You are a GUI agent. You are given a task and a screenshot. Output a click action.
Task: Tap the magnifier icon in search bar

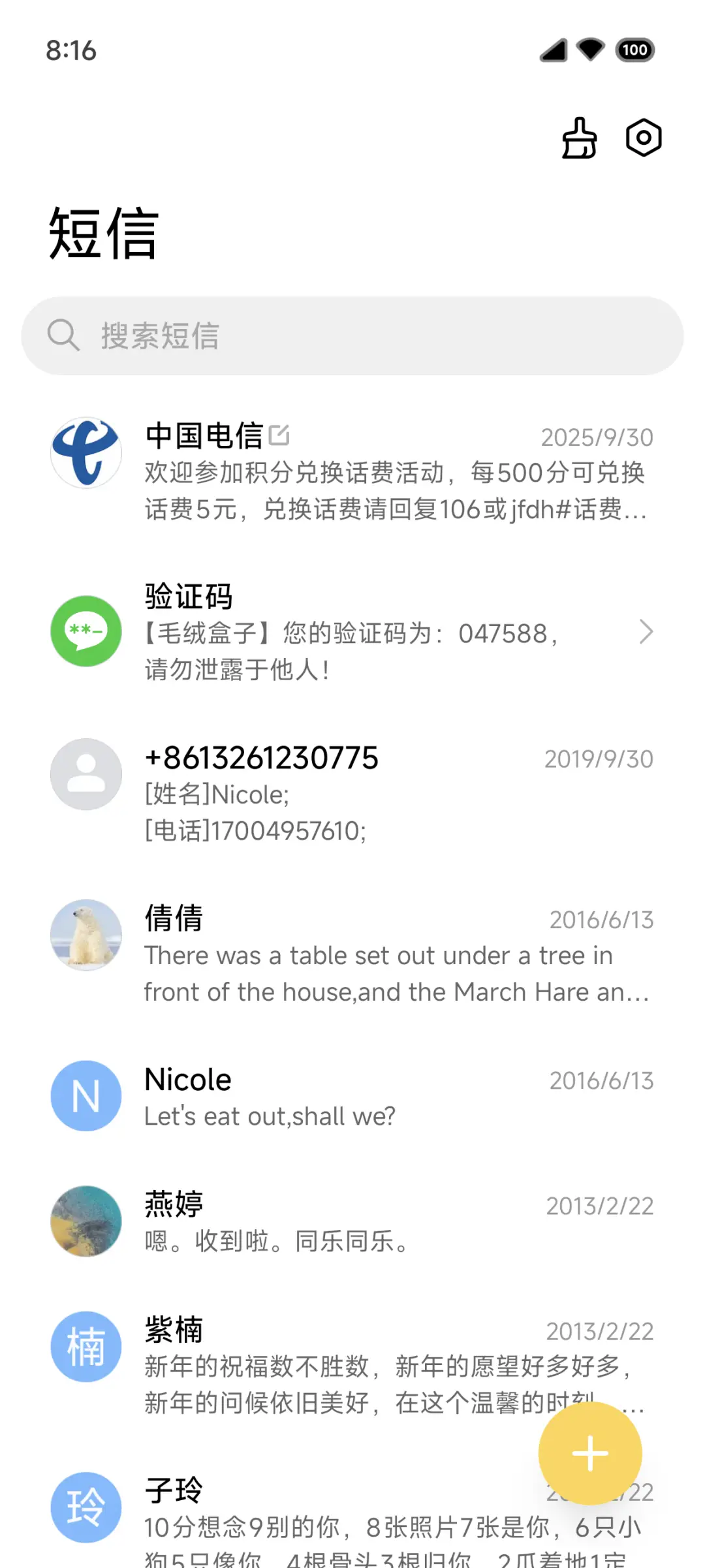point(63,336)
